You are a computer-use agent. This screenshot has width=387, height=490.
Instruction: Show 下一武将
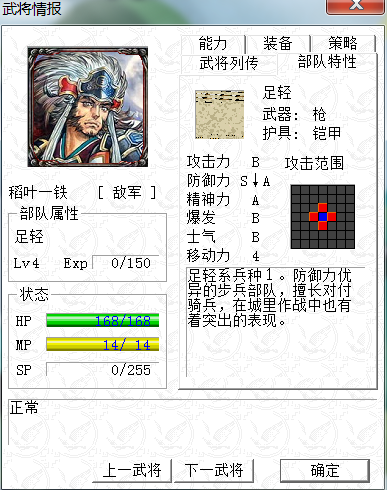(x=214, y=470)
